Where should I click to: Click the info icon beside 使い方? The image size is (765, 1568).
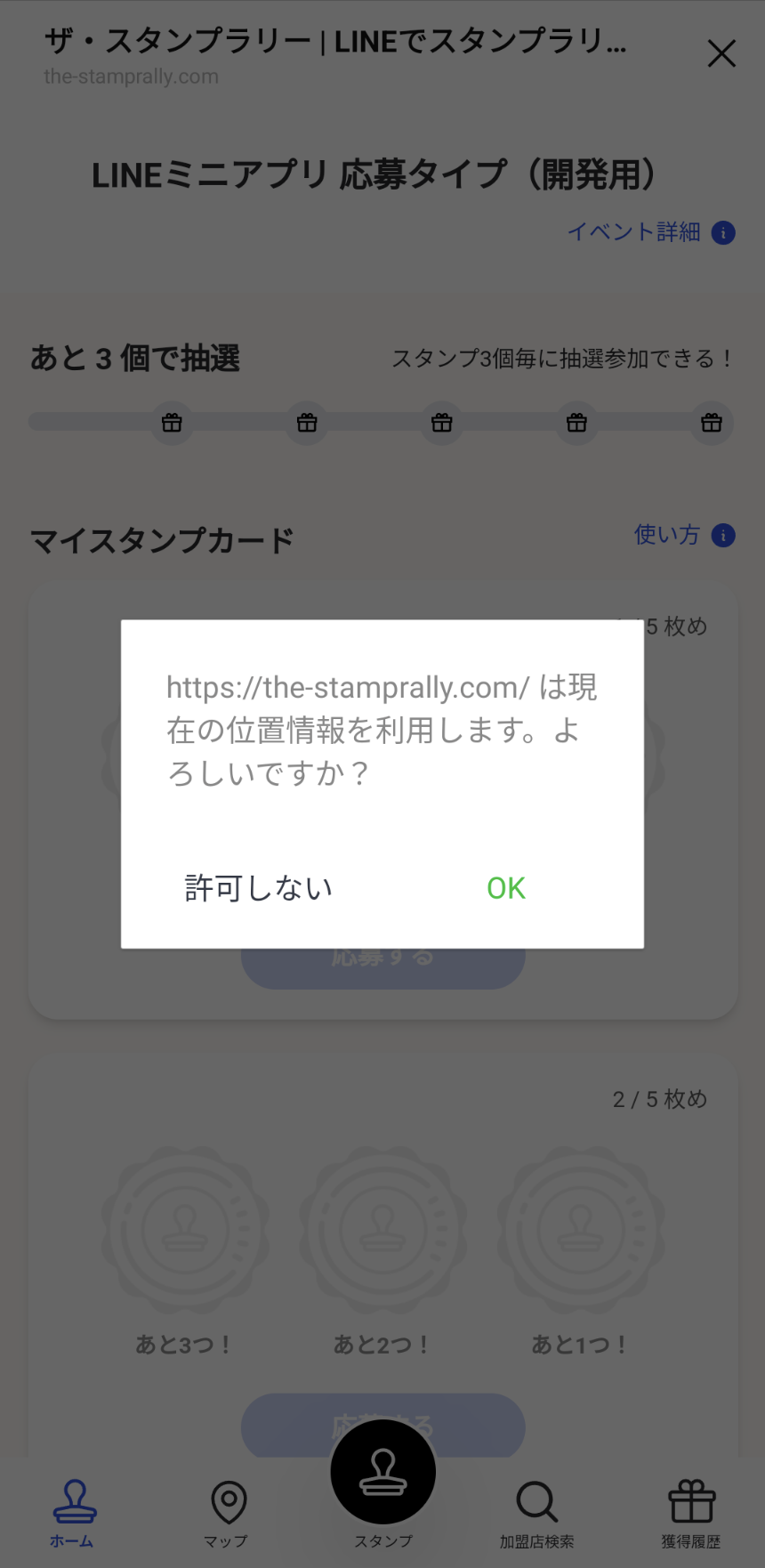click(x=723, y=535)
